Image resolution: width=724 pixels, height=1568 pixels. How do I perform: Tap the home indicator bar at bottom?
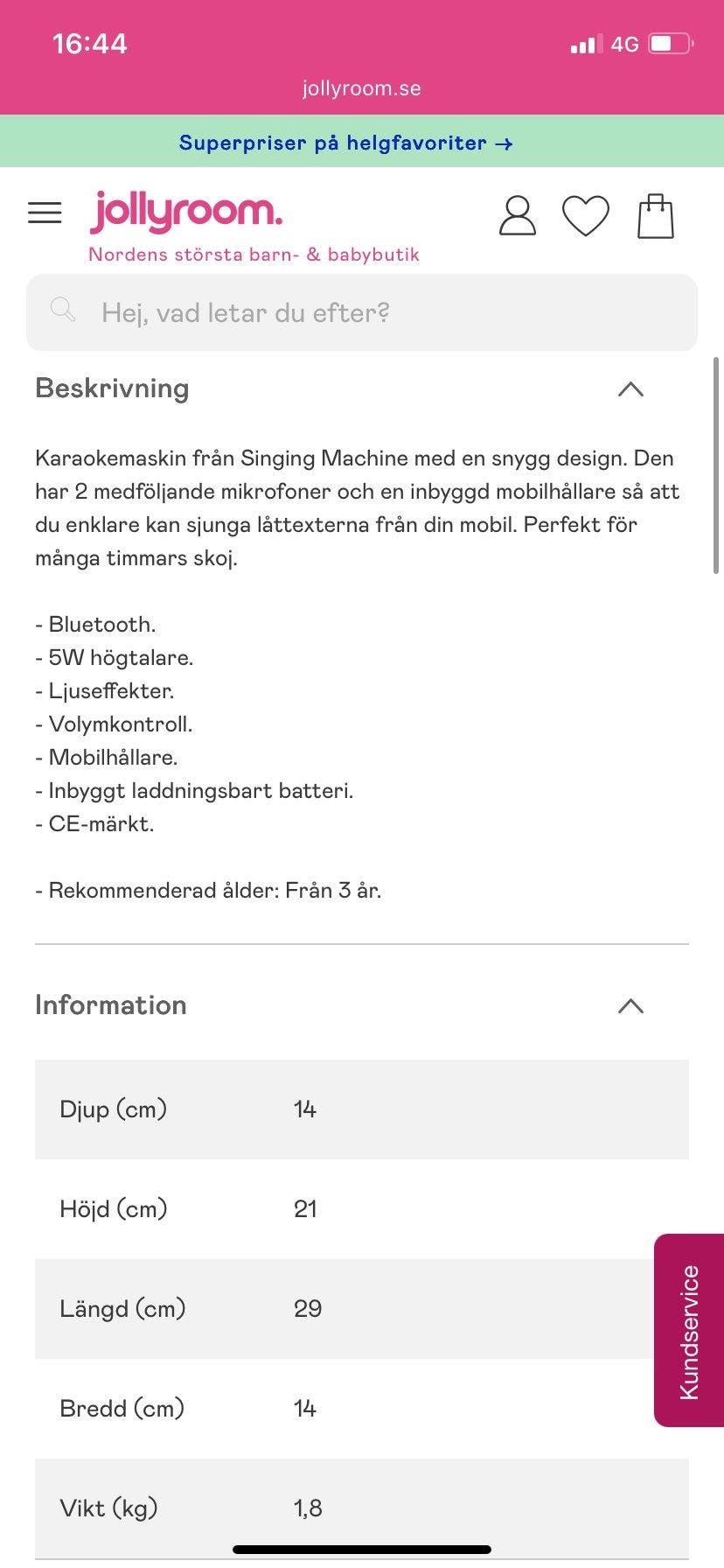(x=361, y=1549)
